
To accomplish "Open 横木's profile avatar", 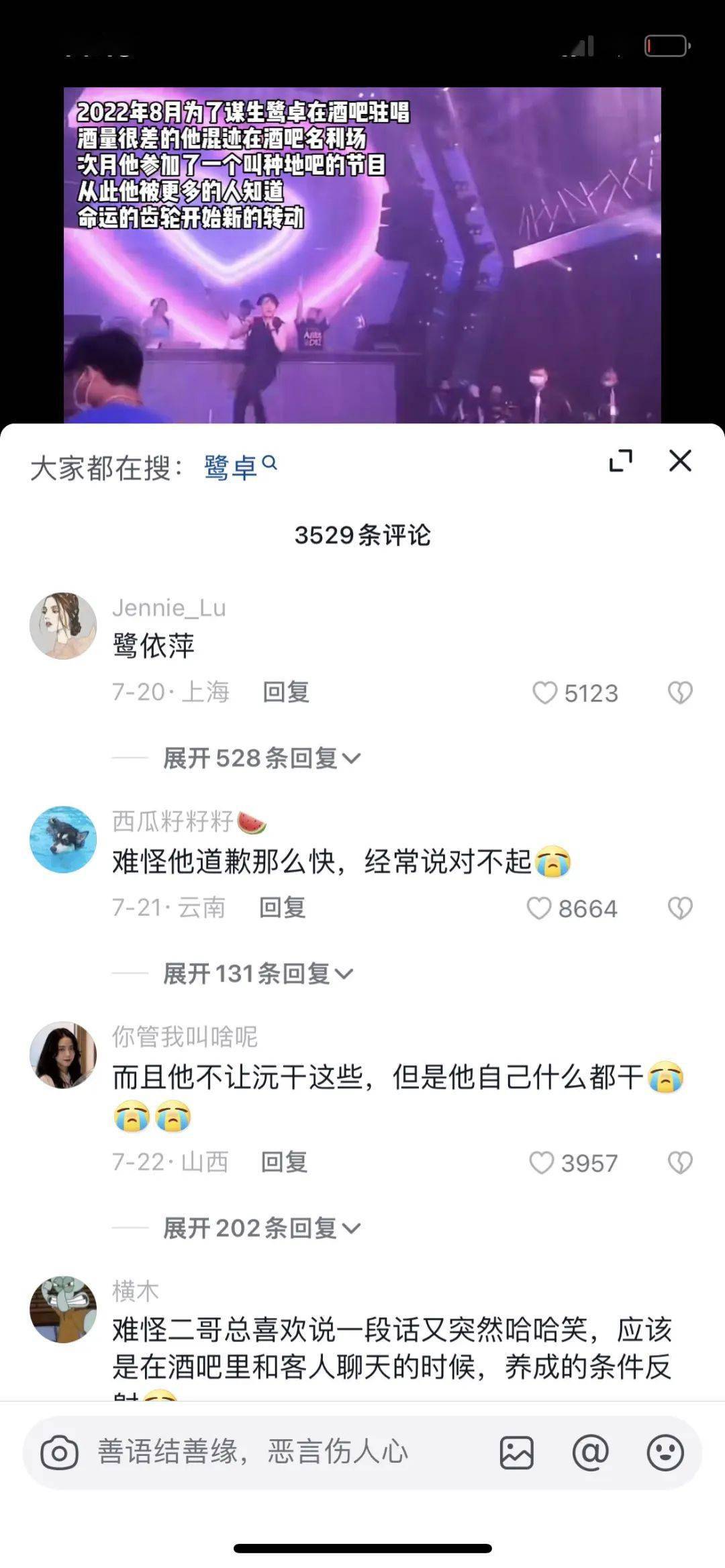I will point(63,1309).
